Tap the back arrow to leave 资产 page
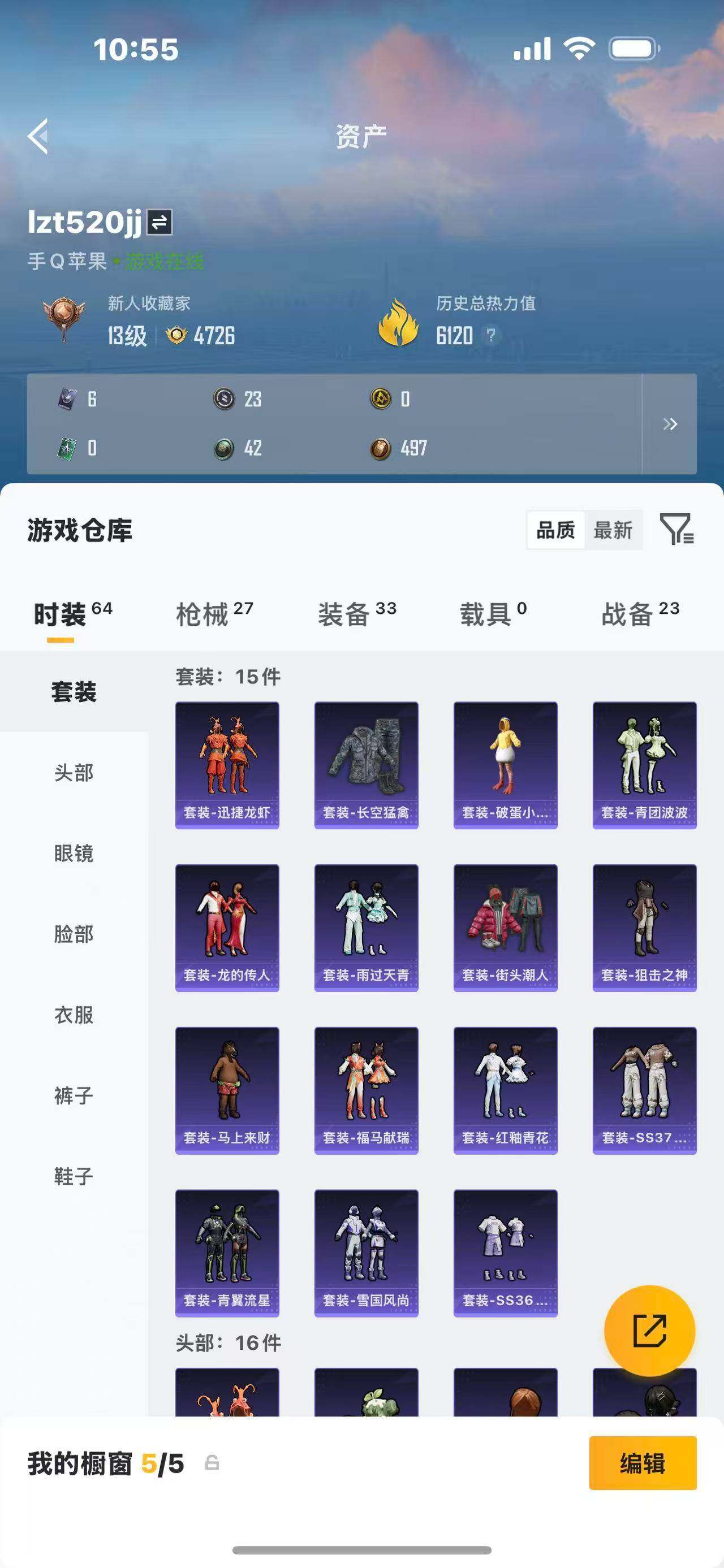Viewport: 724px width, 1568px height. 39,137
